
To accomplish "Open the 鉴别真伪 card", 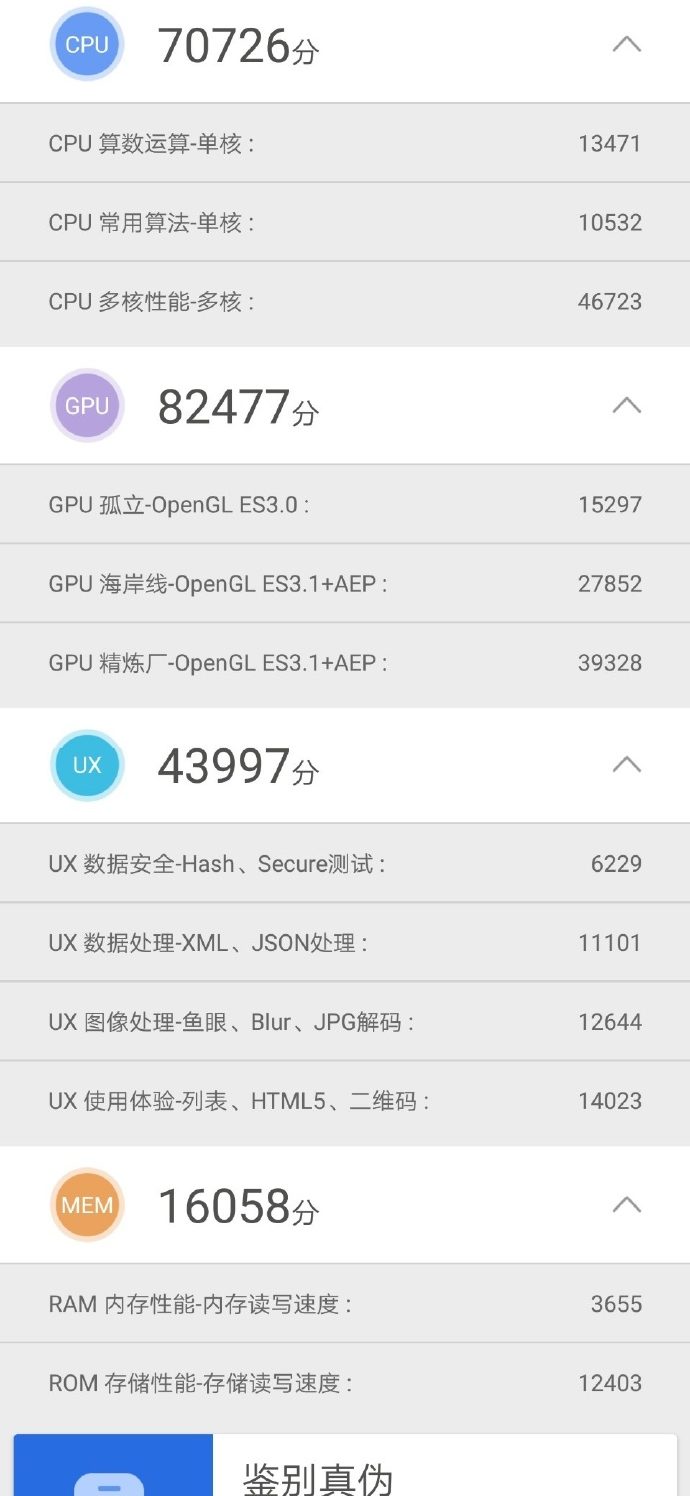I will [x=345, y=1470].
